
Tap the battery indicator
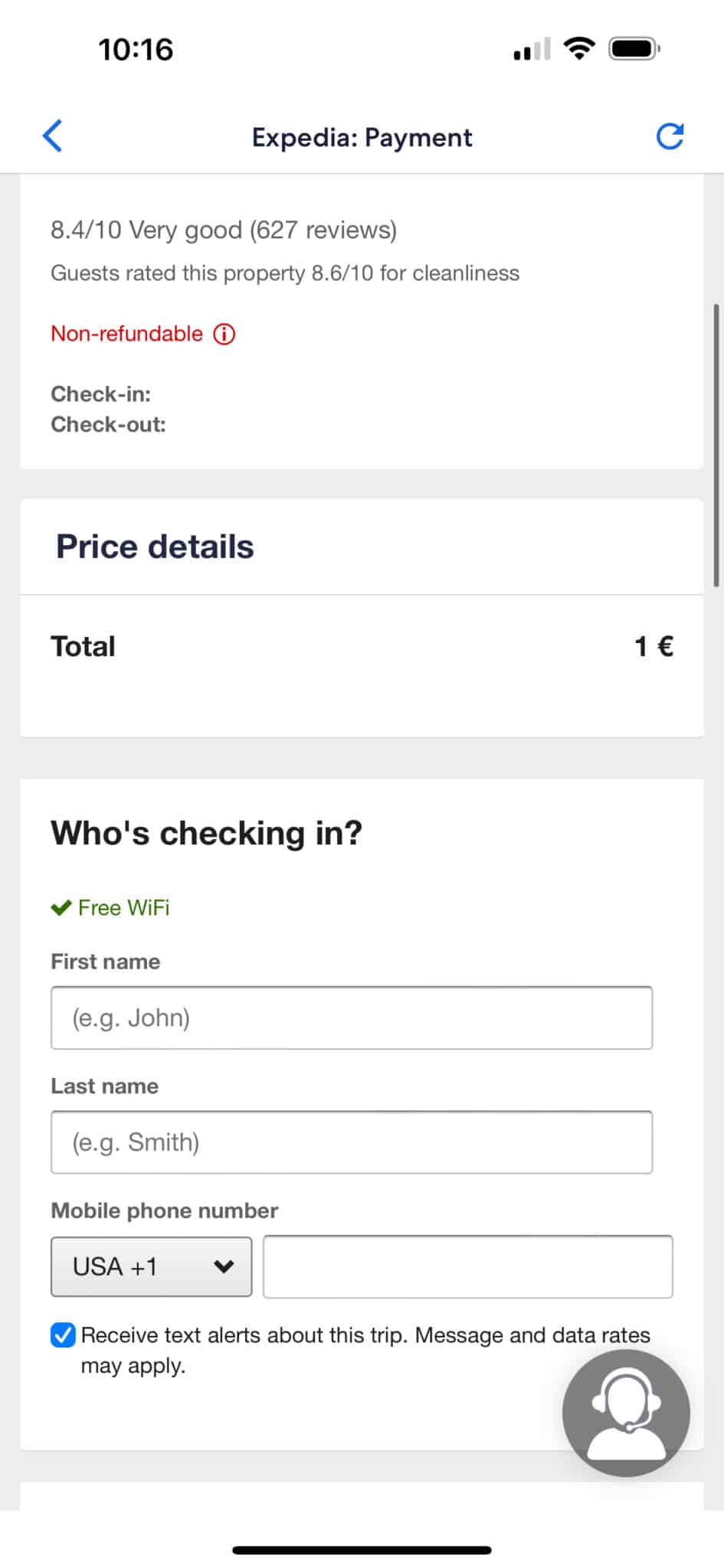click(633, 48)
